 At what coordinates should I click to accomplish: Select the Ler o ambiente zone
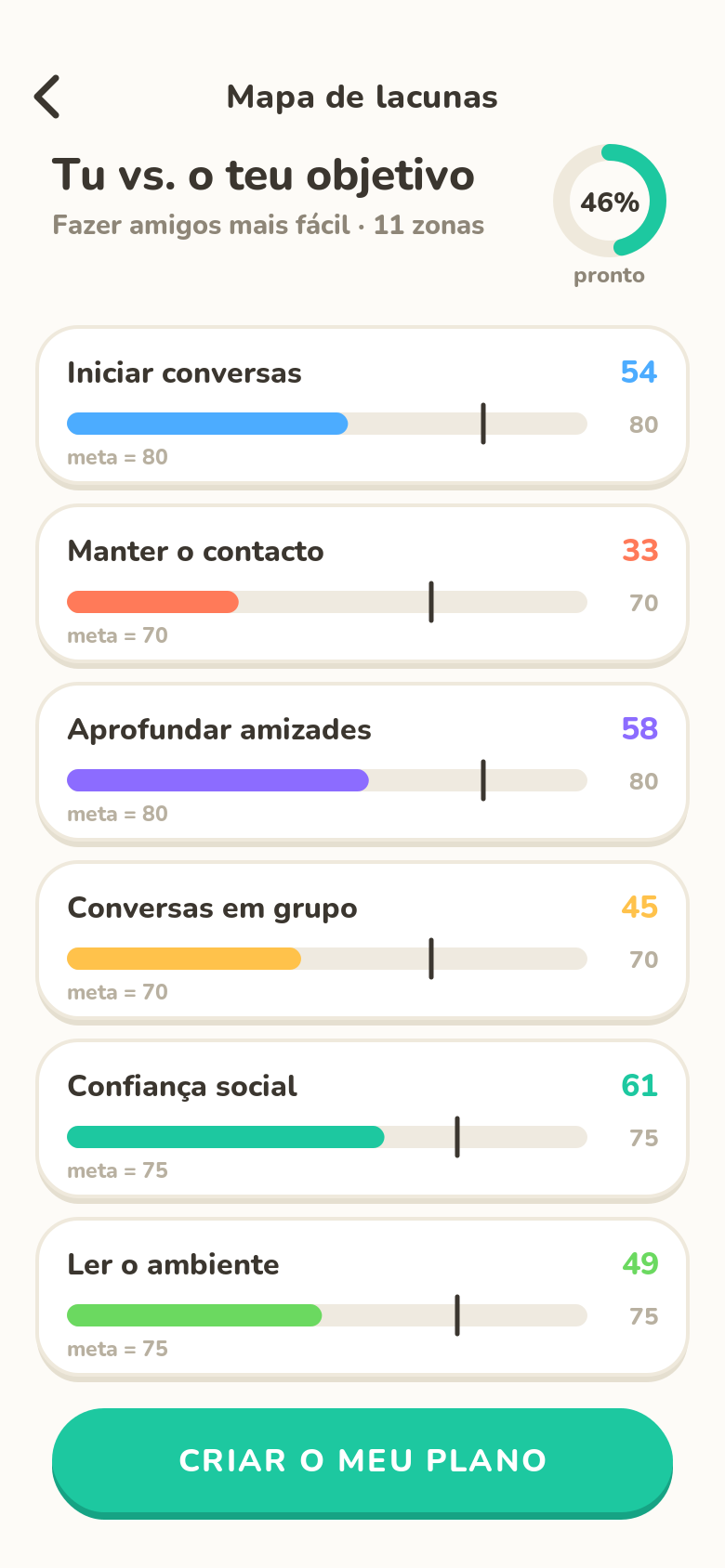(x=362, y=1299)
